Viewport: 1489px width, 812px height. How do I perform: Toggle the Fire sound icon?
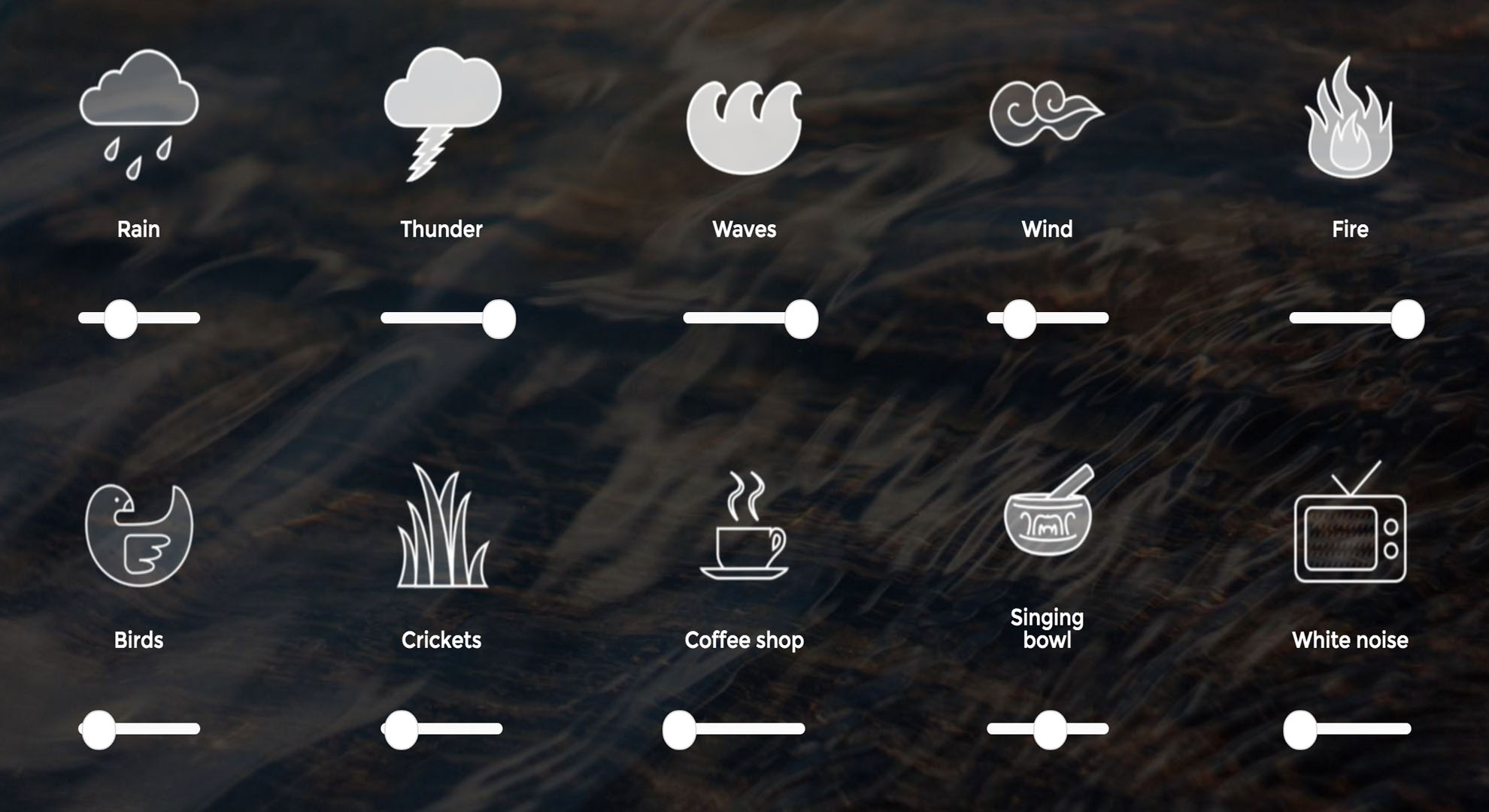pos(1350,119)
